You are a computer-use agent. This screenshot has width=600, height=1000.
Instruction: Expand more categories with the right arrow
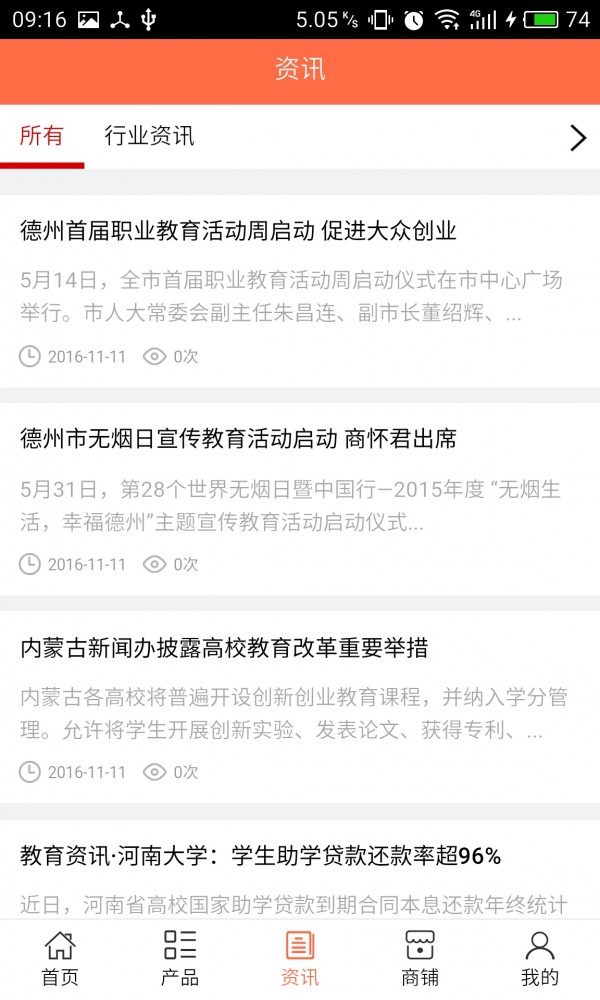click(577, 138)
